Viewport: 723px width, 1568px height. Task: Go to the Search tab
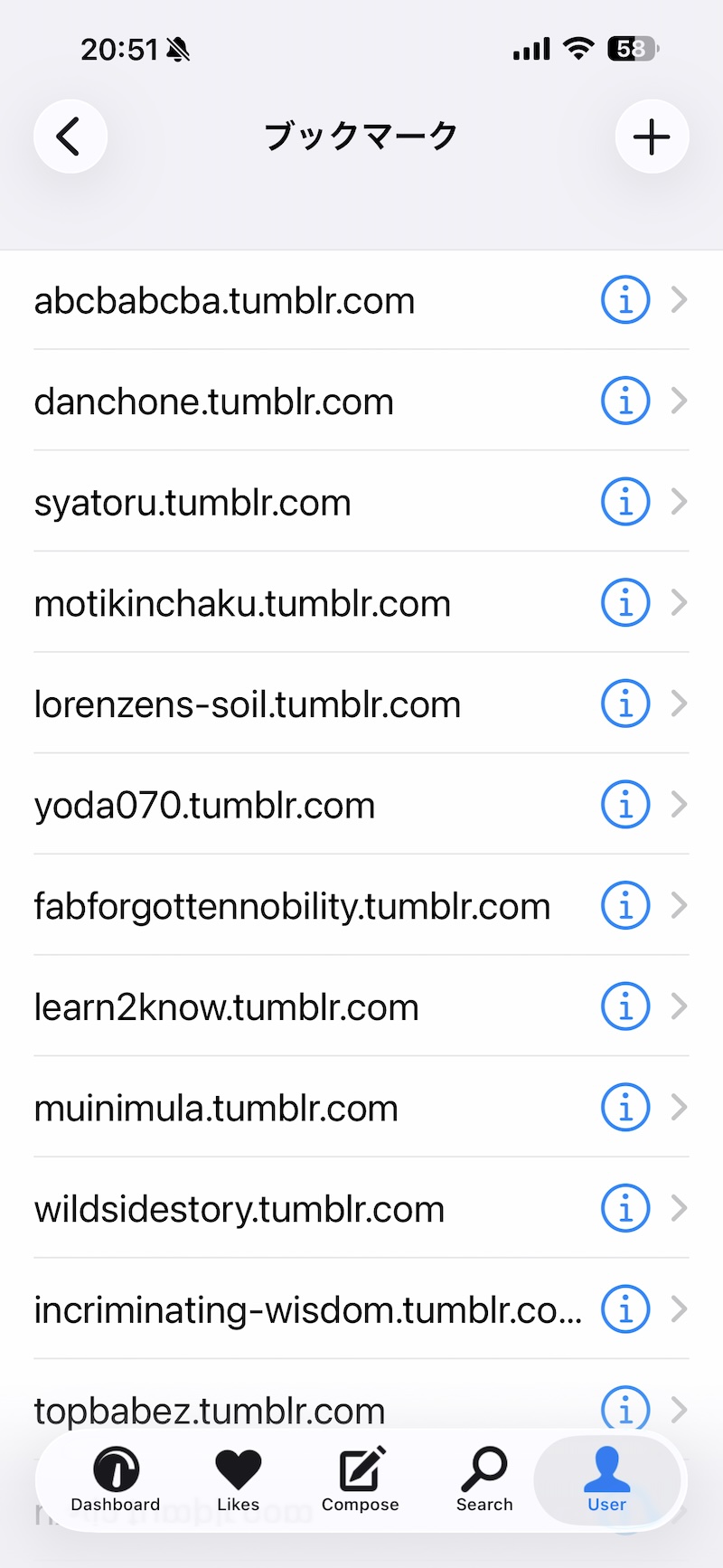pyautogui.click(x=484, y=1479)
